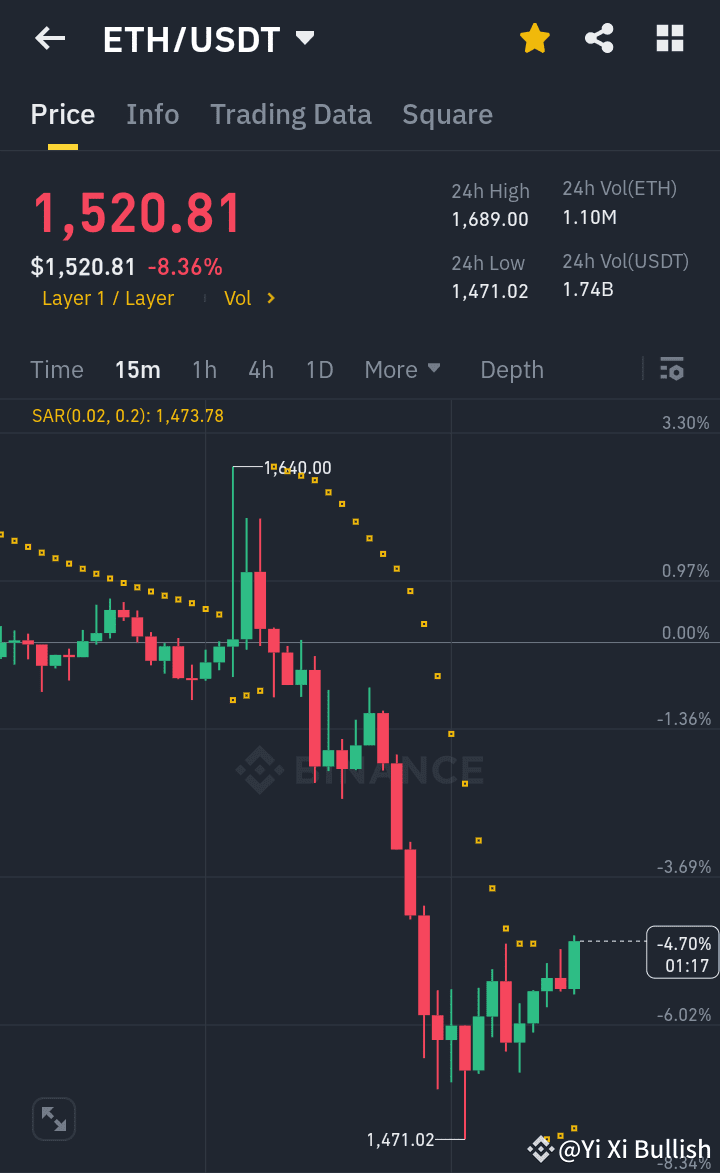Screen dimensions: 720x1173
Task: Open the share options
Action: click(600, 38)
